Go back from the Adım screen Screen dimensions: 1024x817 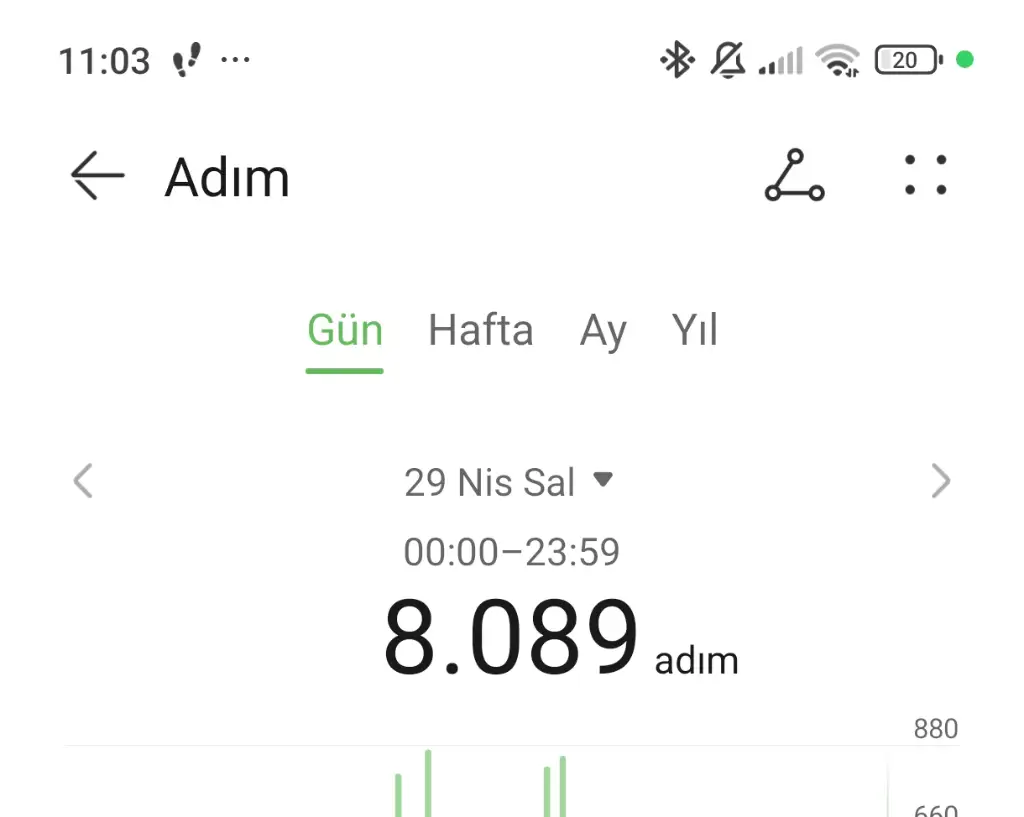coord(97,176)
